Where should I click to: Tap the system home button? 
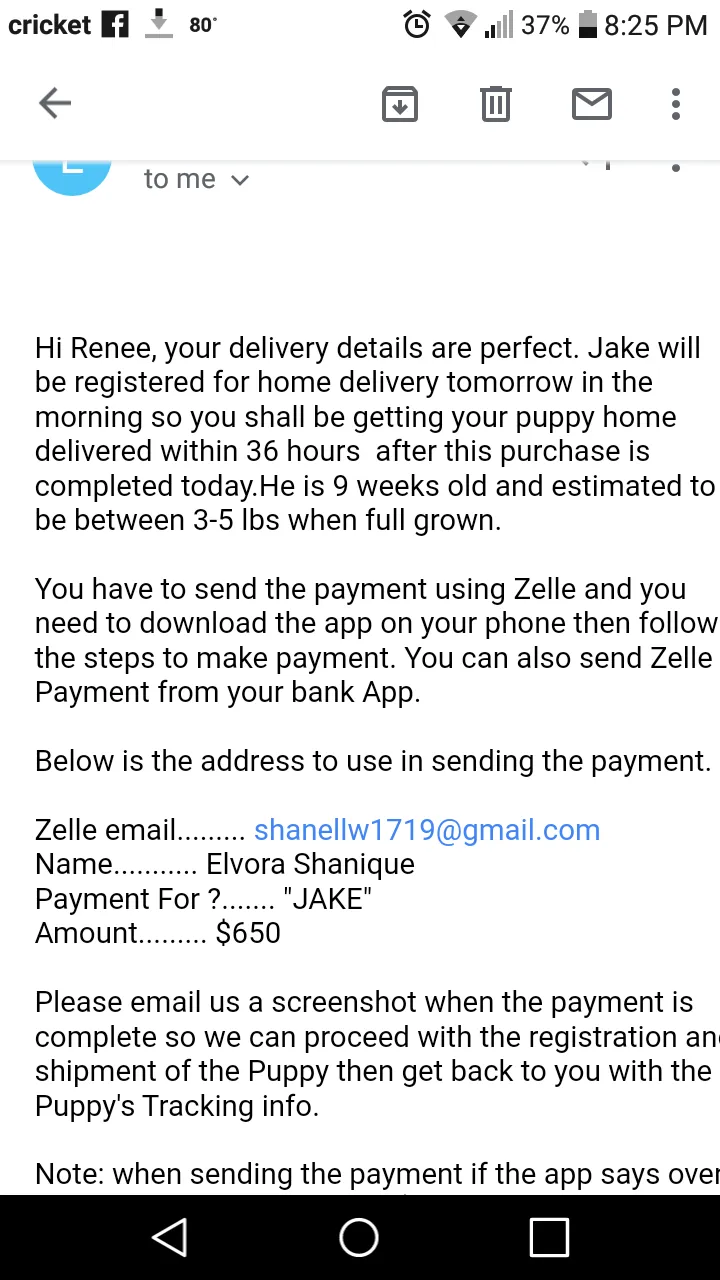click(x=359, y=1237)
